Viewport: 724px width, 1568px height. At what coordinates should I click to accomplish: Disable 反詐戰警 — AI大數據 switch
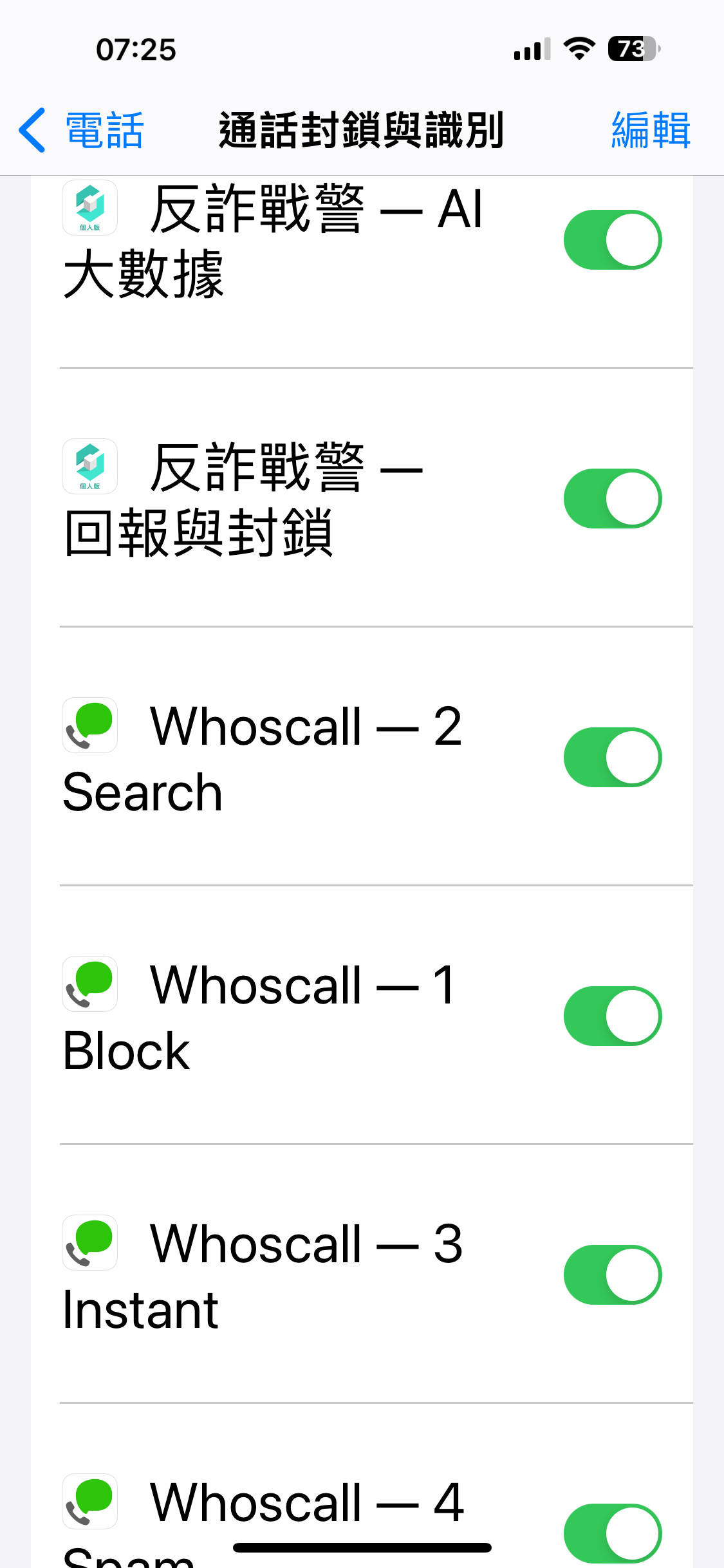613,239
